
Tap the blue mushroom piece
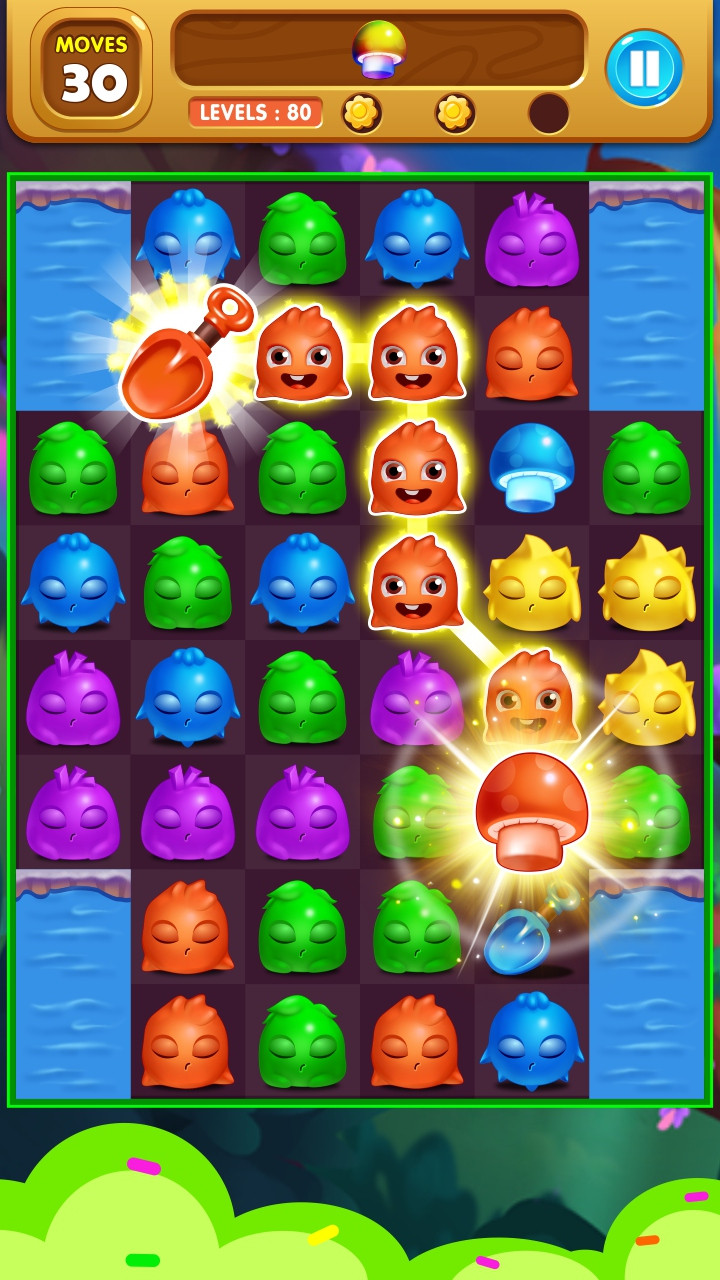coord(531,465)
